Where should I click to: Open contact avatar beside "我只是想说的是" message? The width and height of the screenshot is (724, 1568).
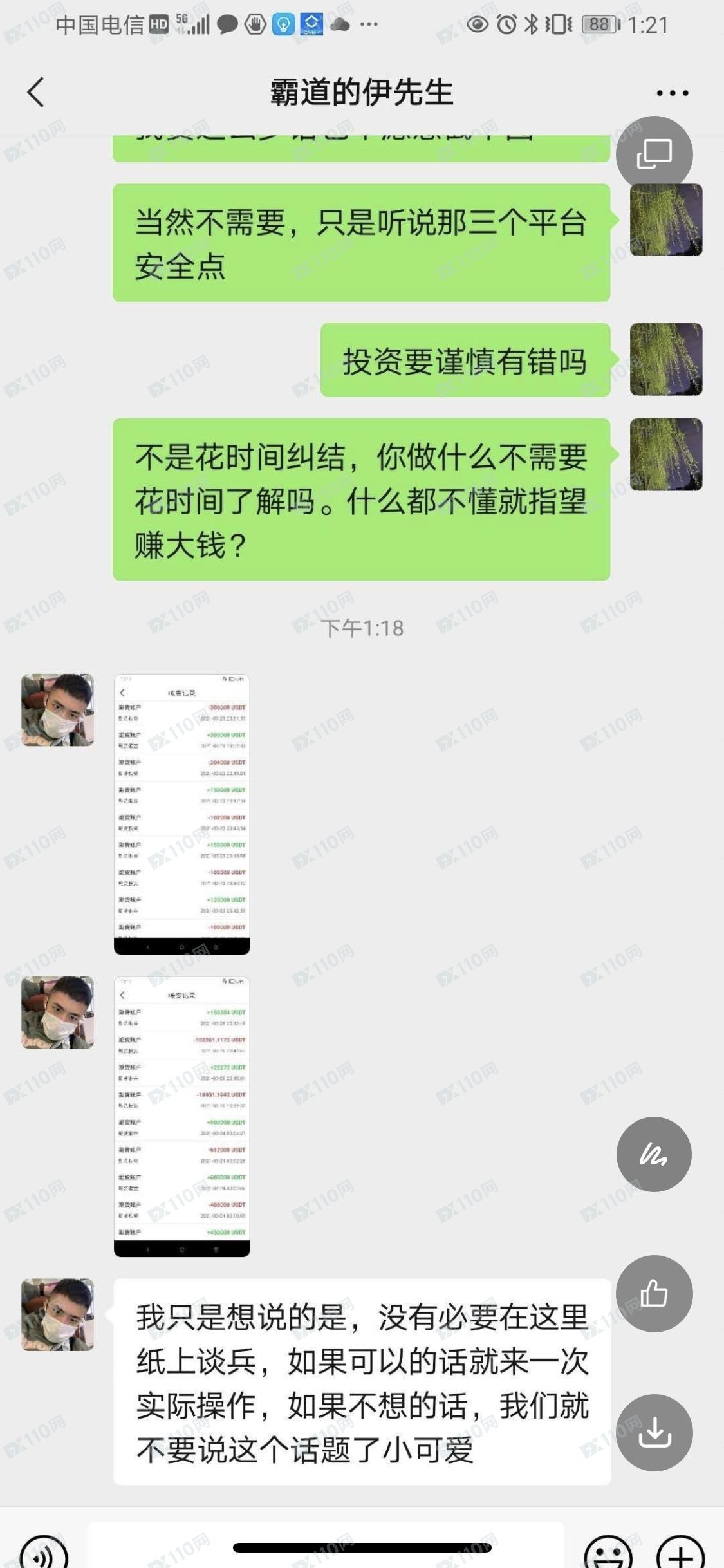(x=58, y=1314)
